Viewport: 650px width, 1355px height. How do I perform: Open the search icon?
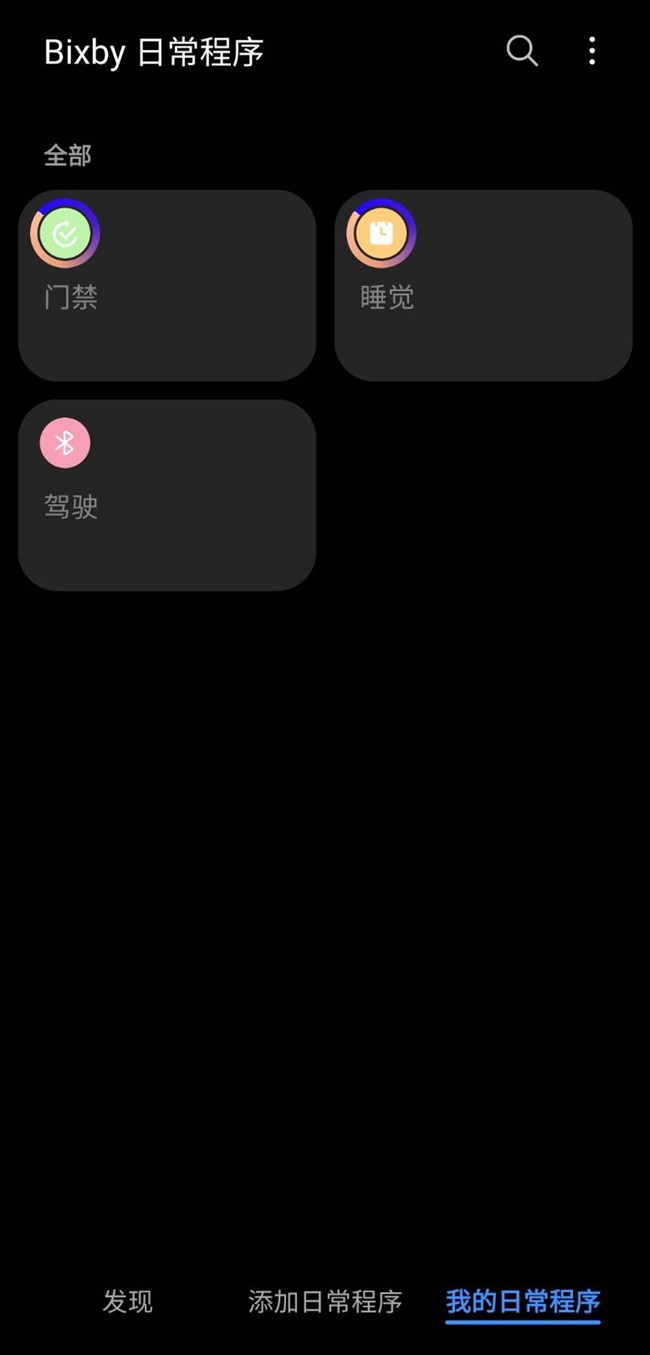(522, 50)
